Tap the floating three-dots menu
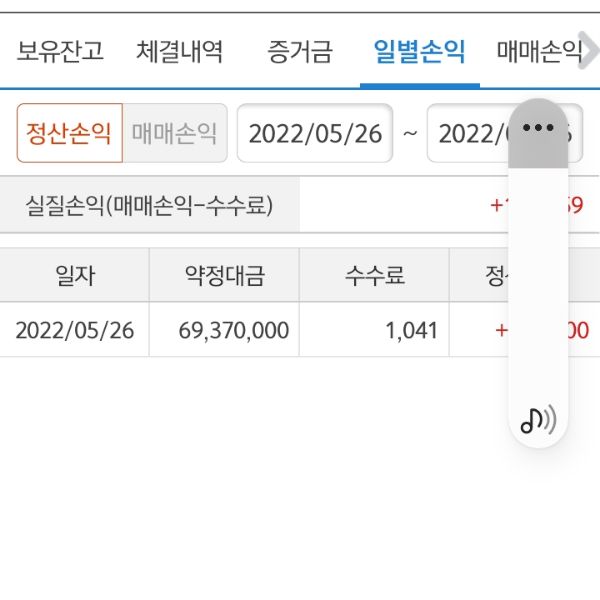Image resolution: width=600 pixels, height=600 pixels. (x=538, y=128)
